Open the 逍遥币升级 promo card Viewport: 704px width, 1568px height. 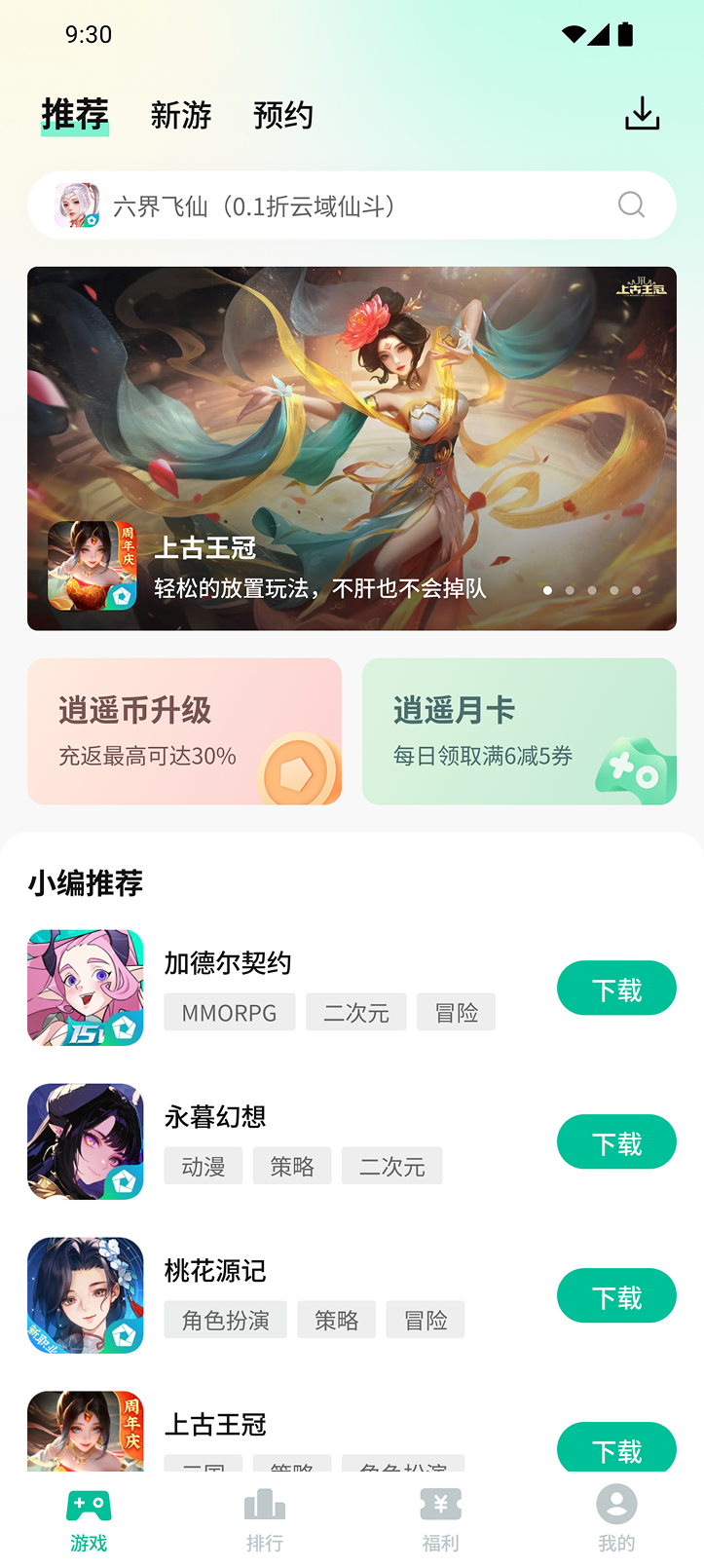[x=185, y=731]
